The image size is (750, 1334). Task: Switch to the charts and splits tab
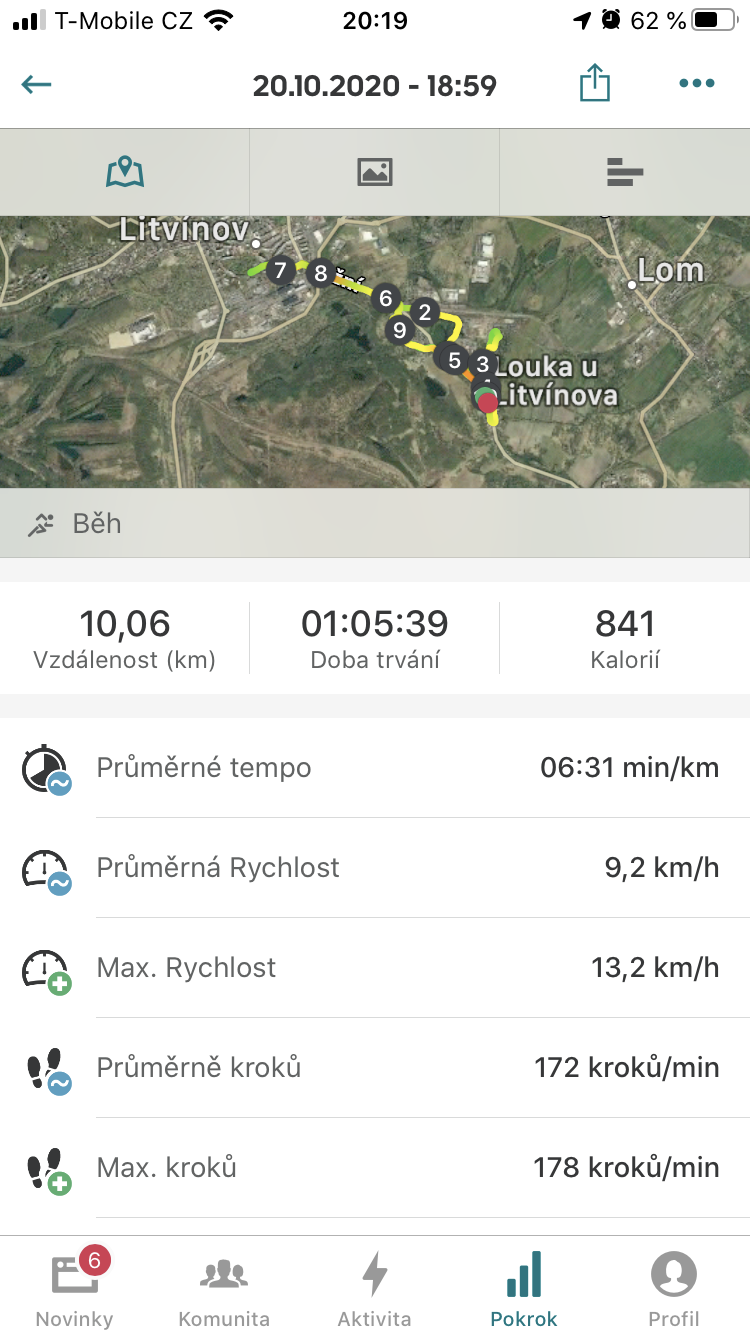[625, 172]
